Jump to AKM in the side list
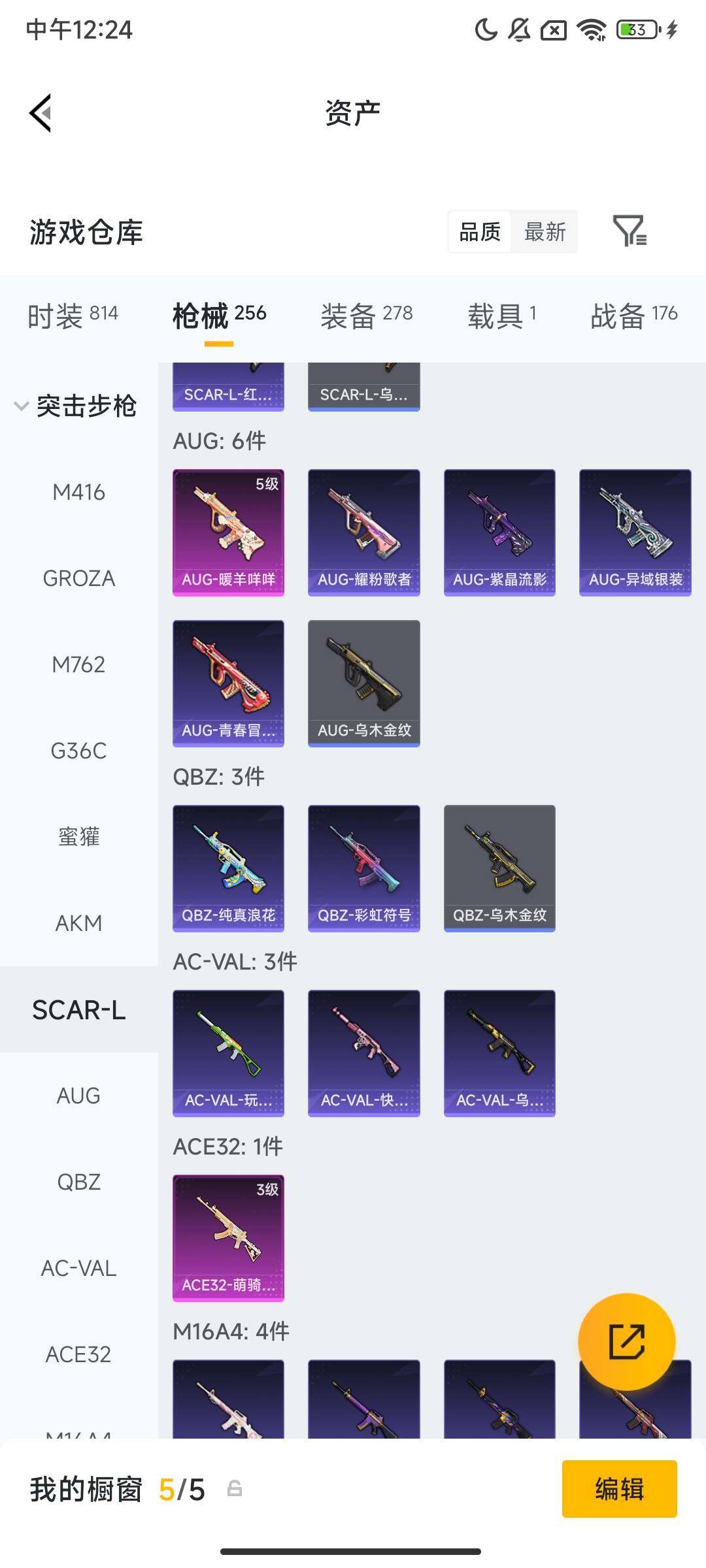The width and height of the screenshot is (706, 1568). click(x=78, y=923)
